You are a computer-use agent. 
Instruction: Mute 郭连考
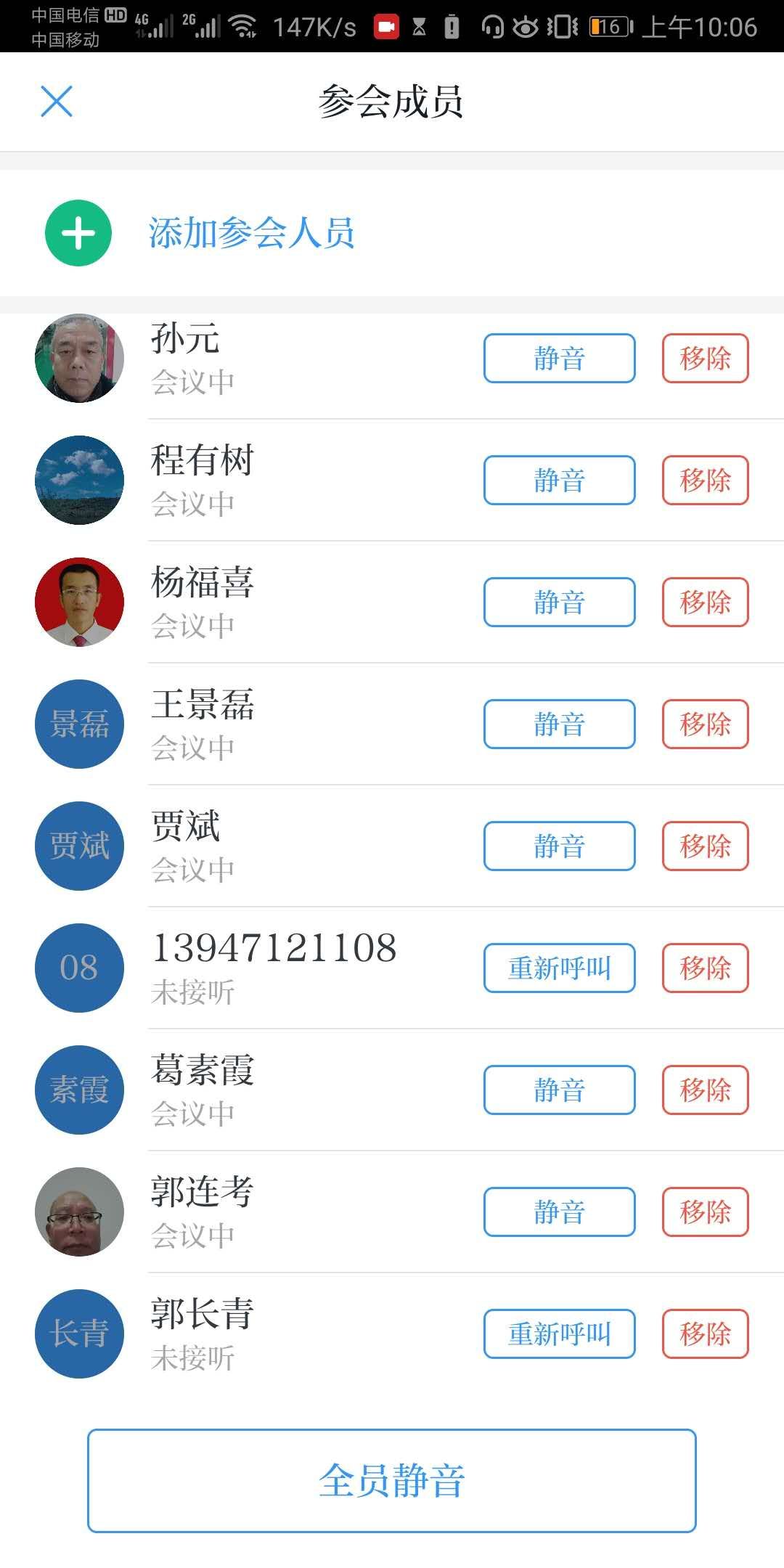[560, 1212]
